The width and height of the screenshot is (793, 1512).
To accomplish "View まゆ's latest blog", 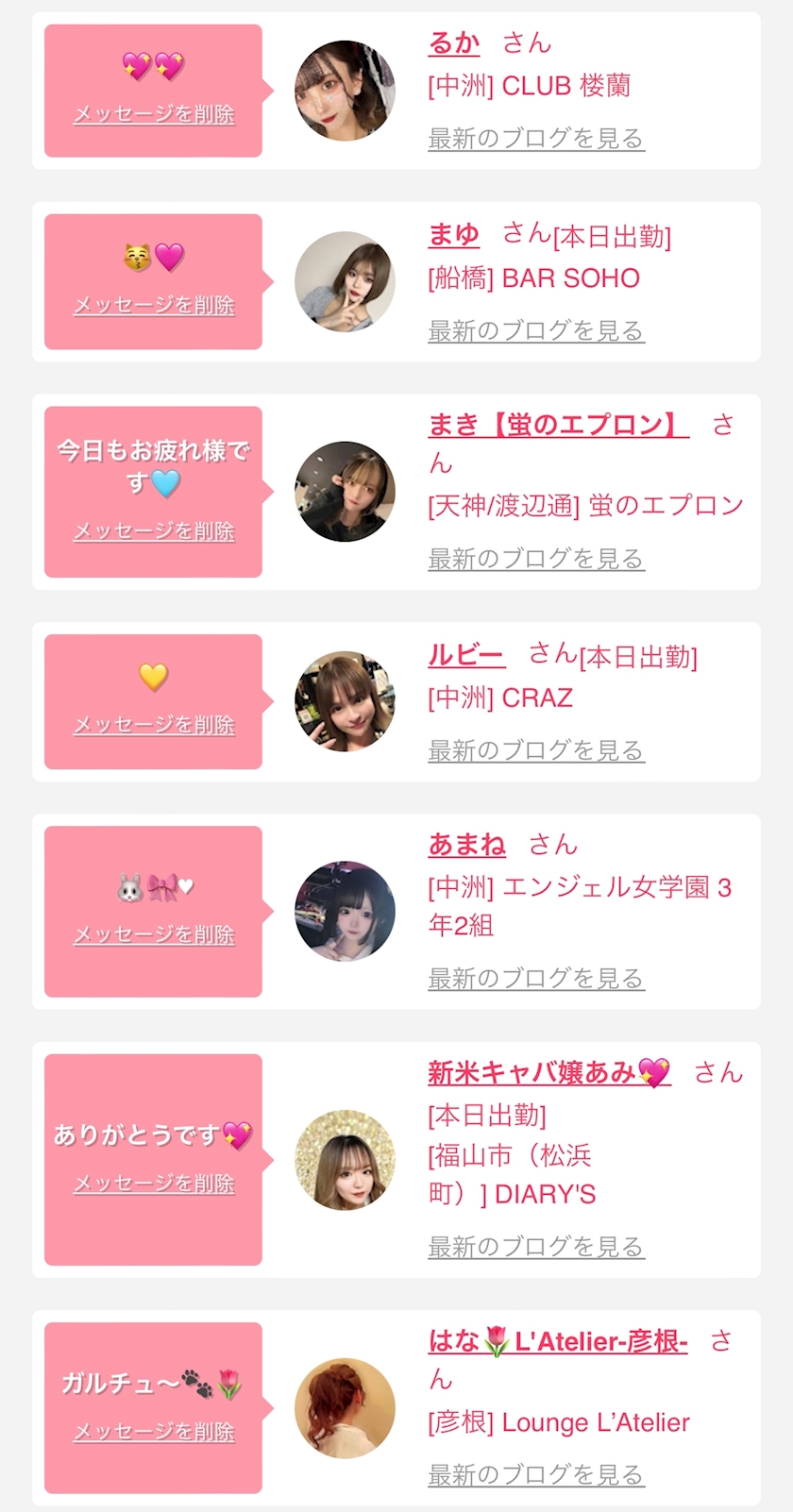I will point(535,331).
